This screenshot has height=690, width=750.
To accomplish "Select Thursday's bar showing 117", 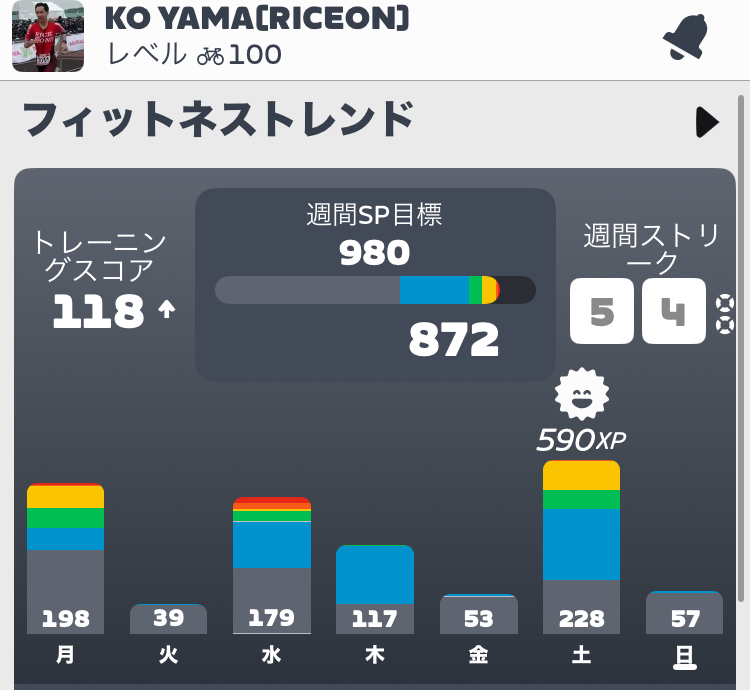I will click(375, 590).
